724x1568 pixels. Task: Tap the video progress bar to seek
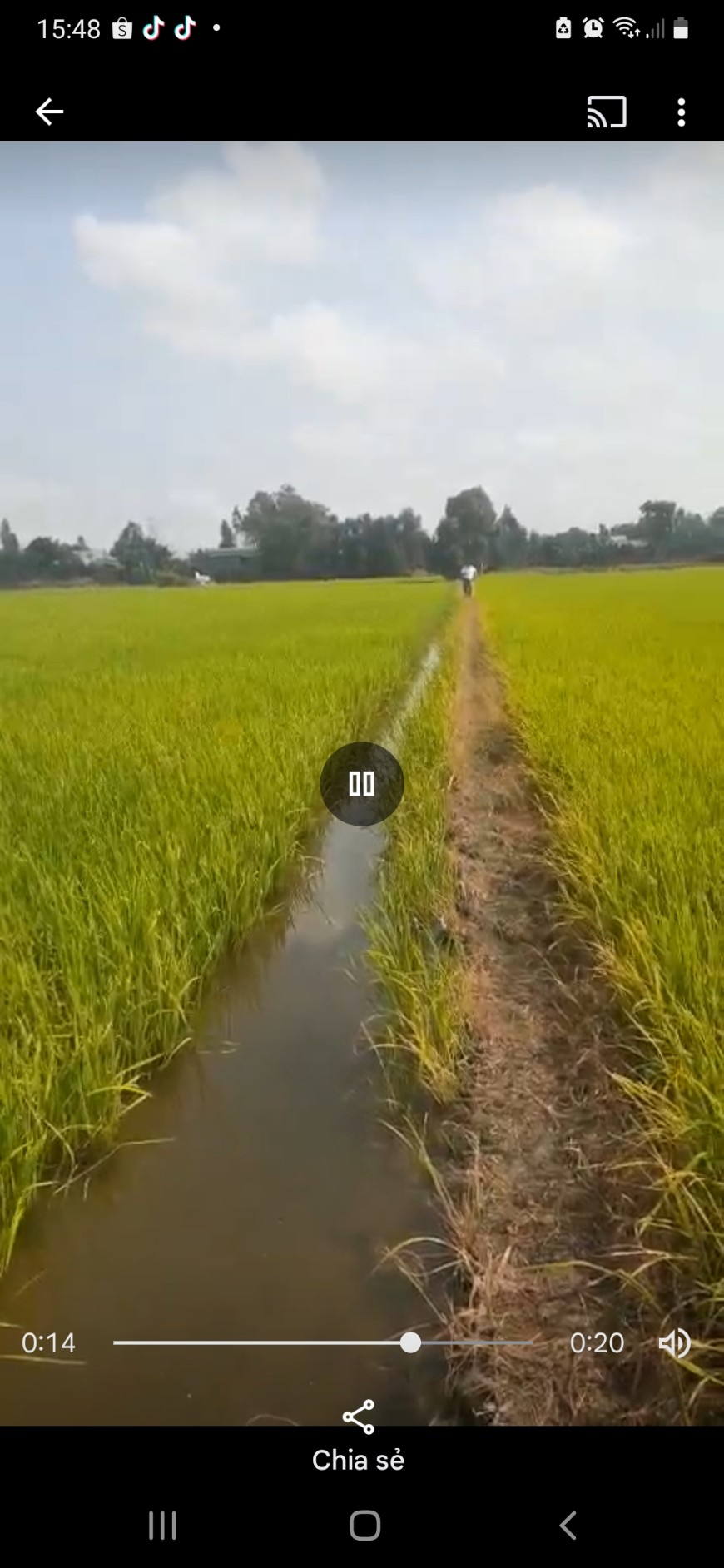(323, 1342)
